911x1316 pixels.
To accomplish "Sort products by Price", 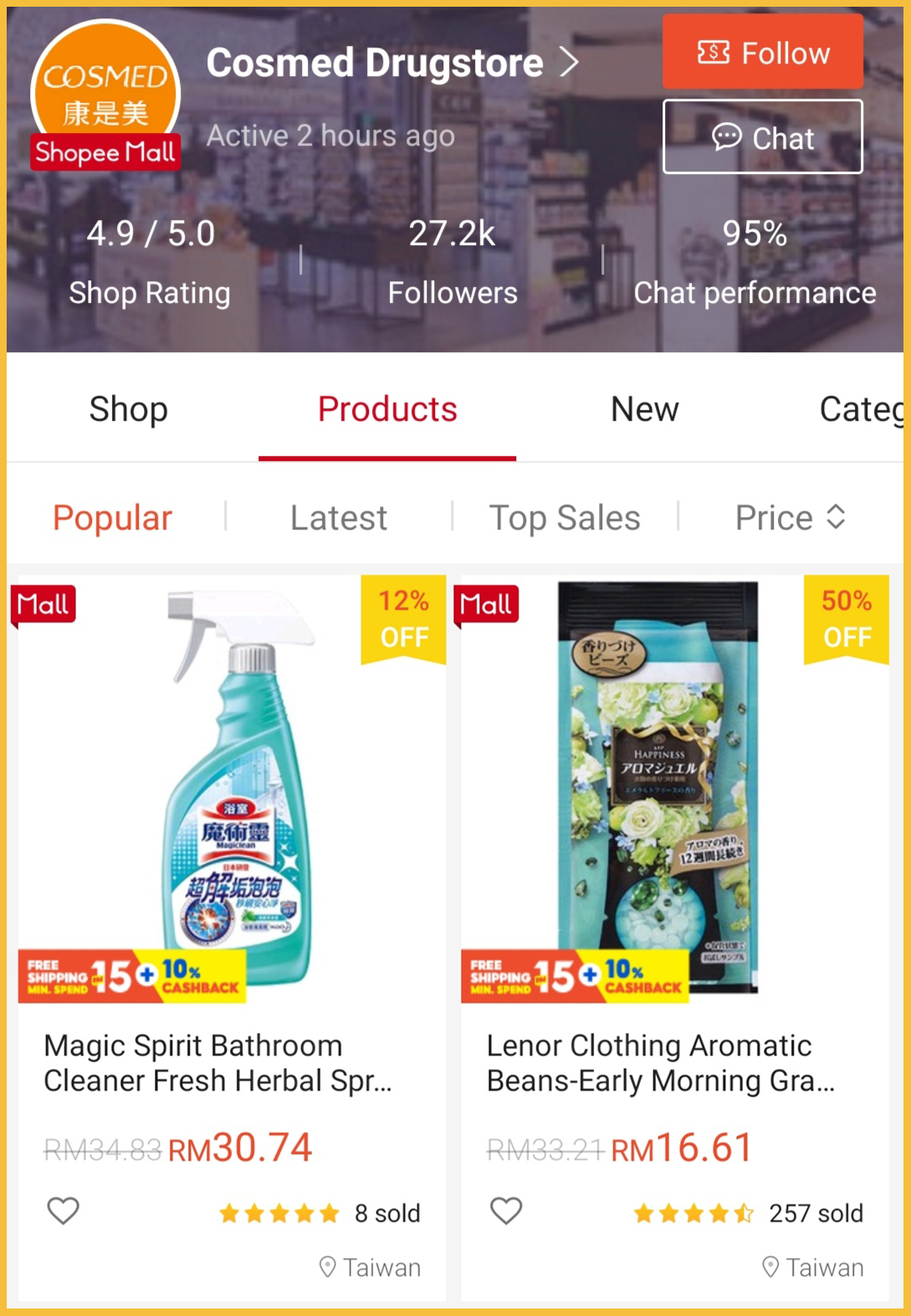I will [790, 518].
